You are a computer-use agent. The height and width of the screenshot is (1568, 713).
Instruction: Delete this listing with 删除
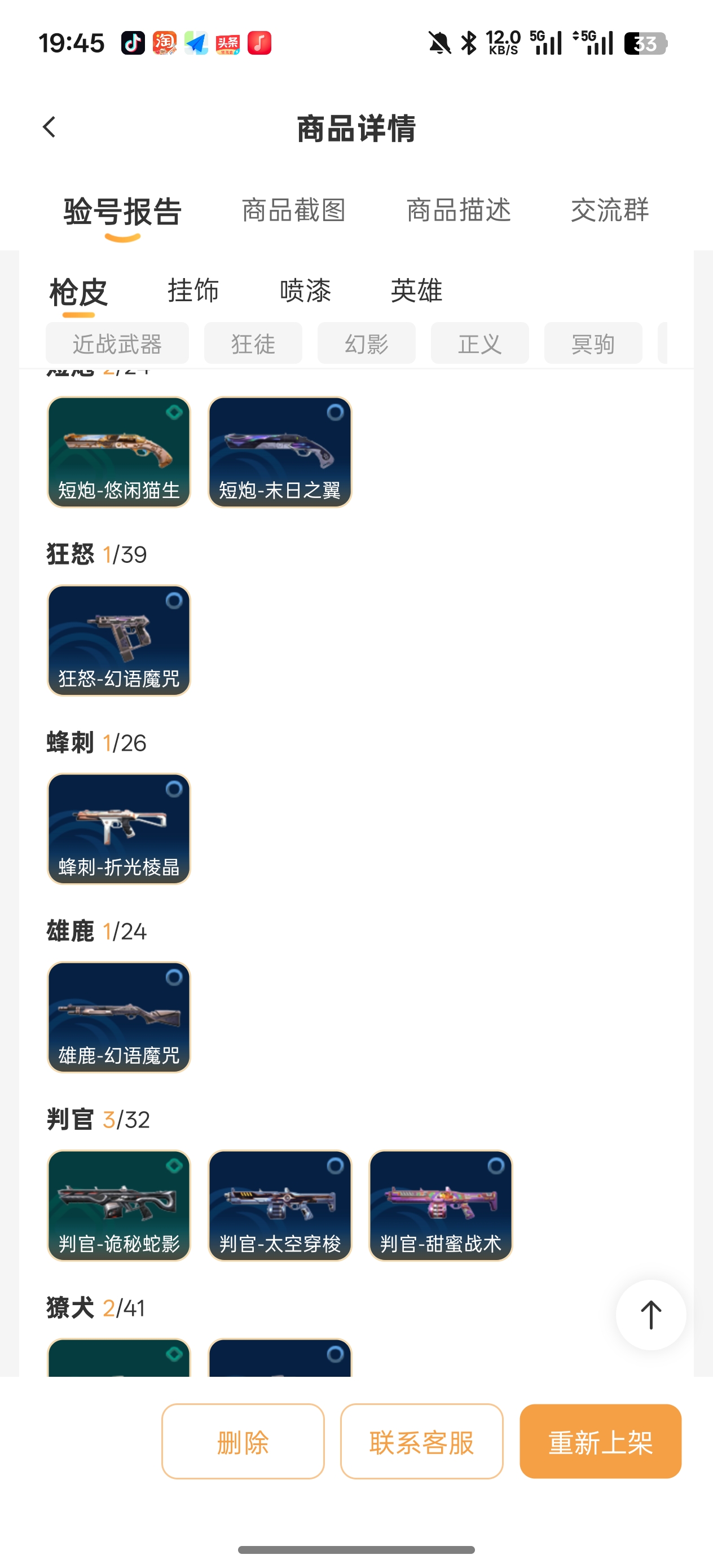[243, 1442]
